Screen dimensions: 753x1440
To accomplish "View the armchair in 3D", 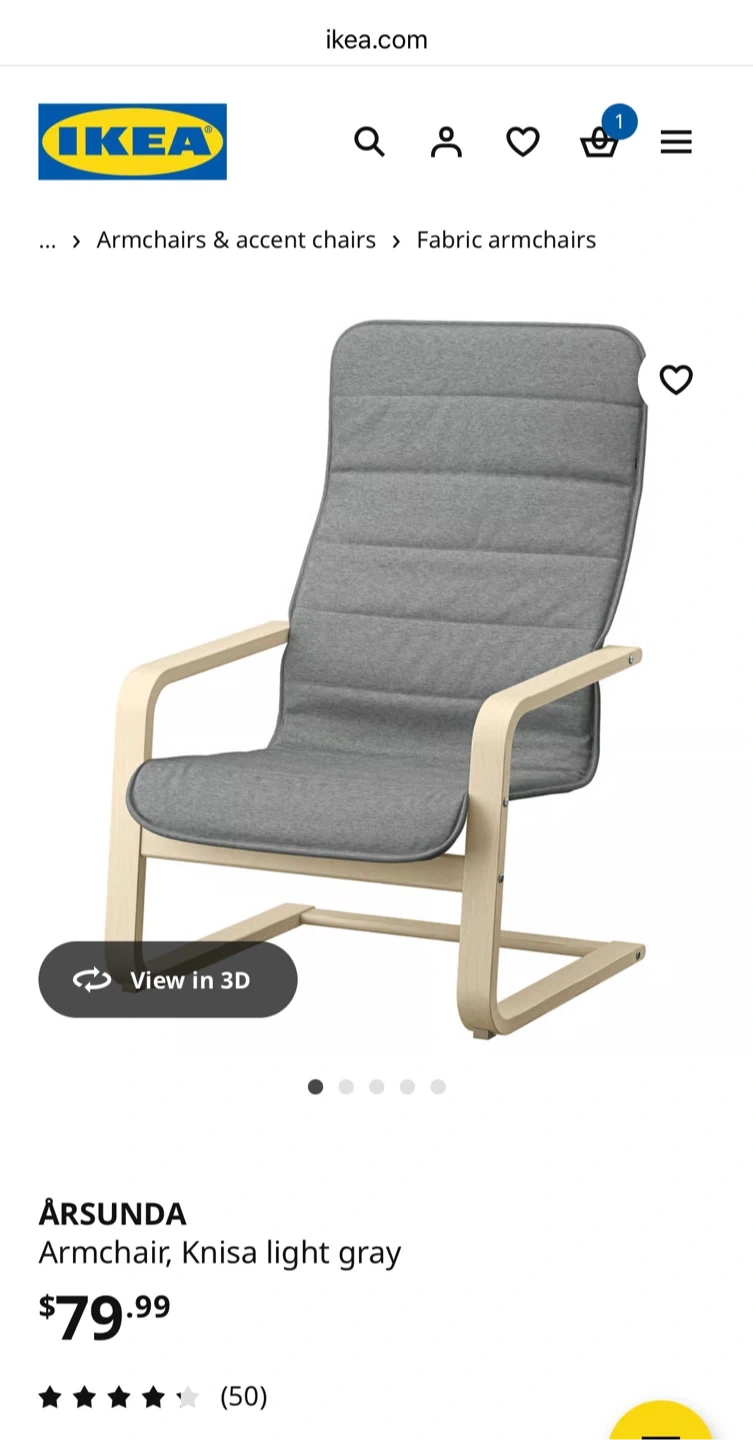I will [168, 980].
